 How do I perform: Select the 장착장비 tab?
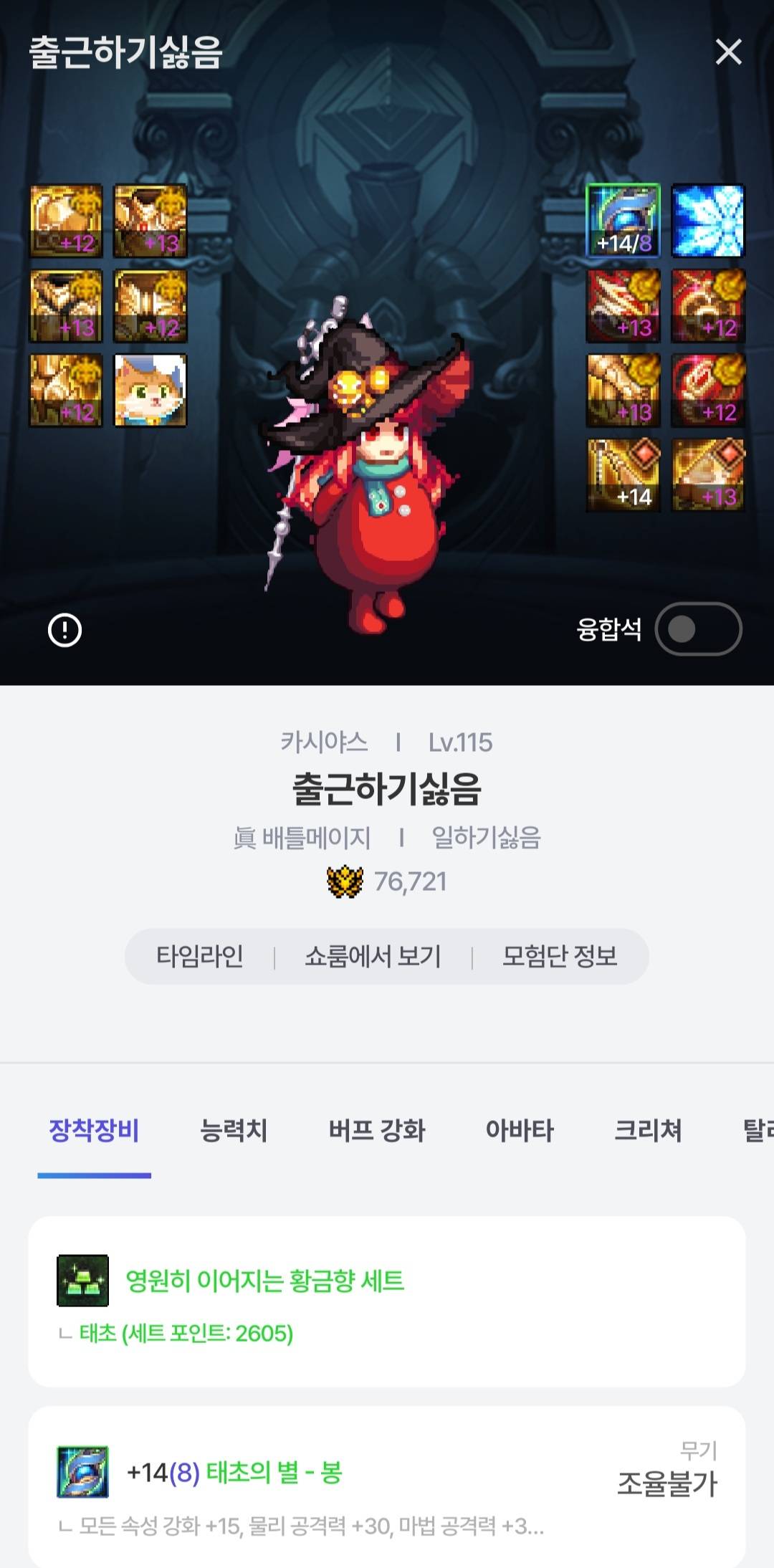click(94, 1130)
